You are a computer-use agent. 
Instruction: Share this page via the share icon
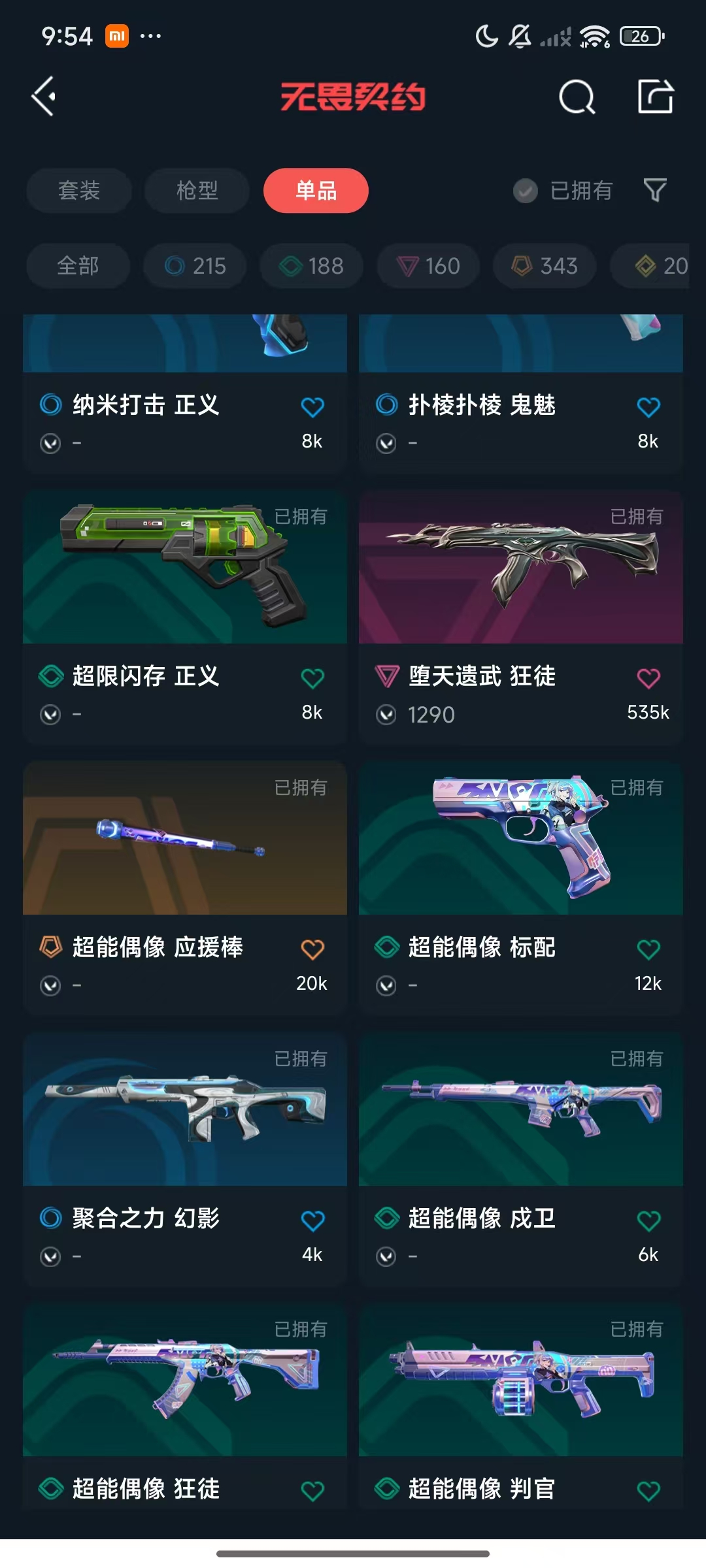point(655,97)
